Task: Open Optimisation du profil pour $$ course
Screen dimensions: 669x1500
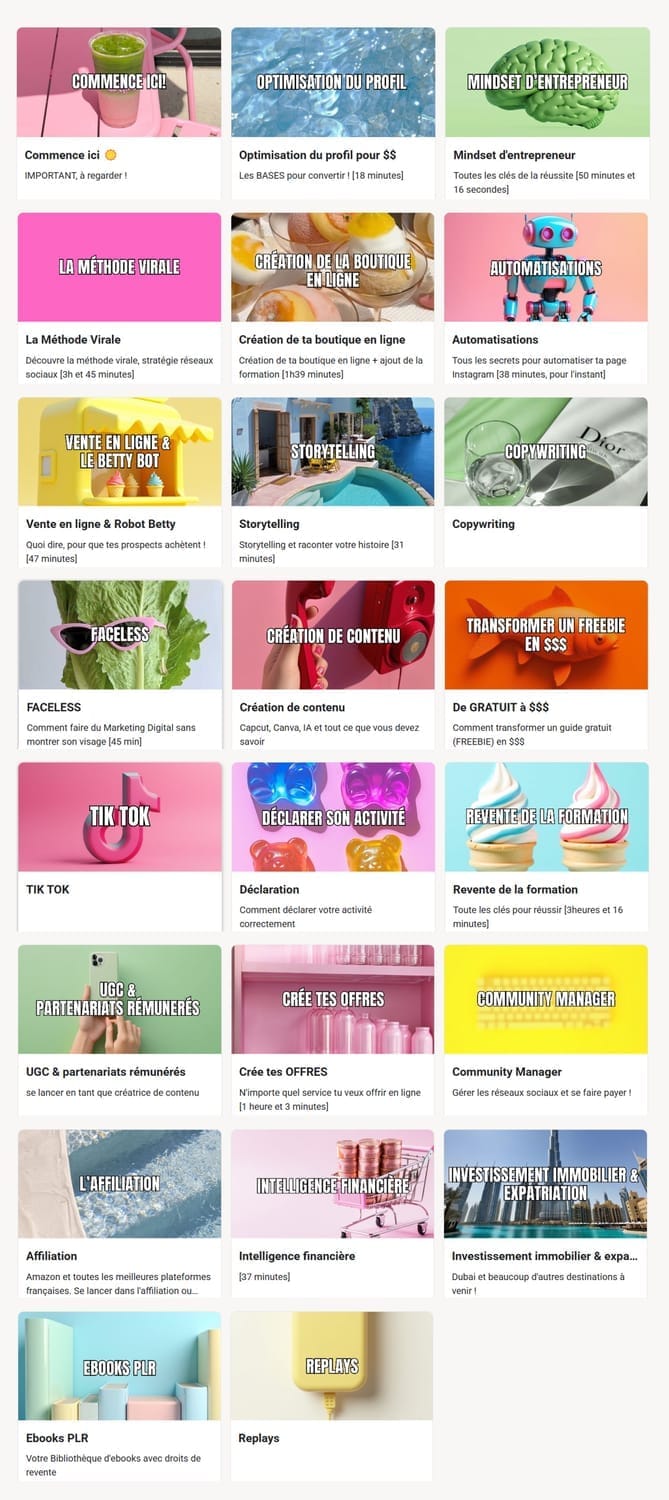Action: click(x=333, y=82)
